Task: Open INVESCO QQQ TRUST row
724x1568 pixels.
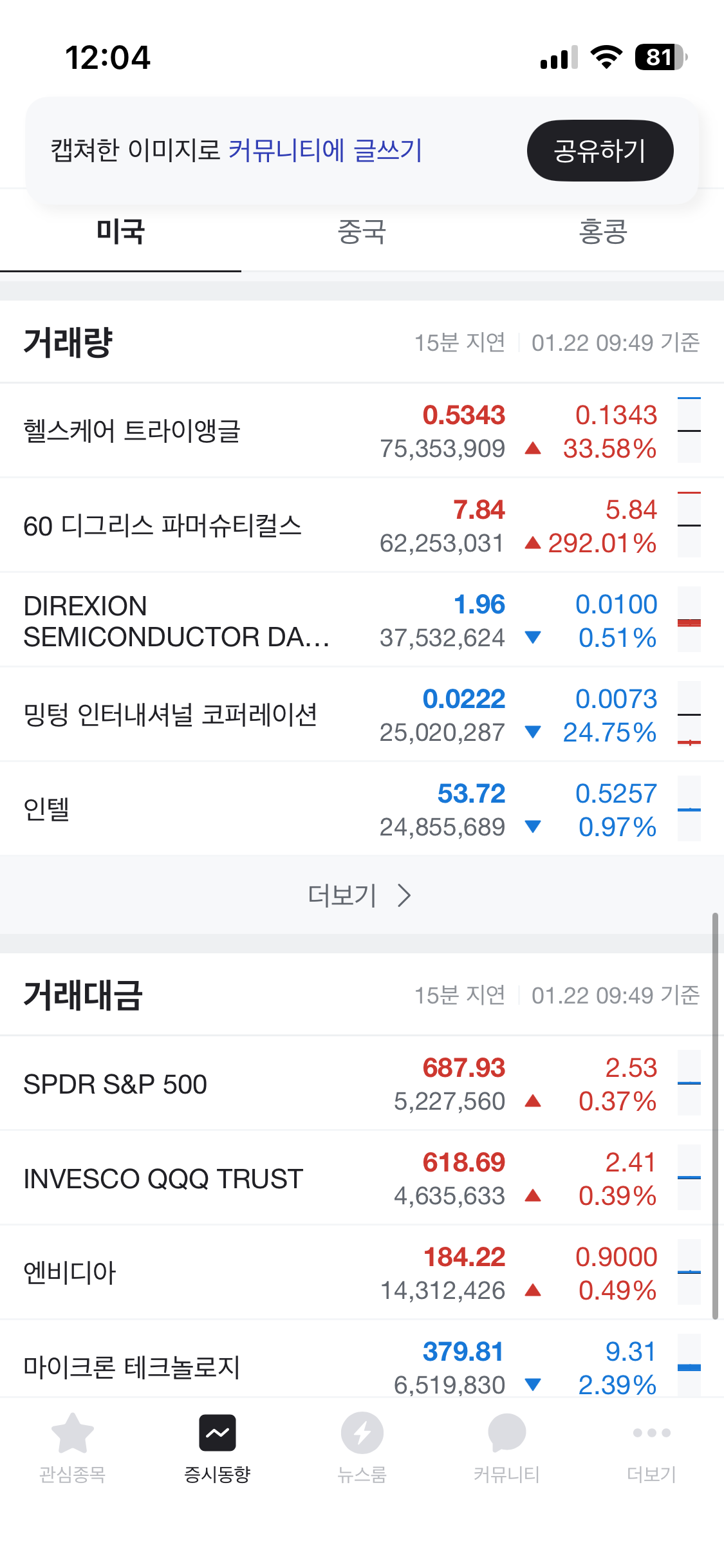Action: (362, 1179)
